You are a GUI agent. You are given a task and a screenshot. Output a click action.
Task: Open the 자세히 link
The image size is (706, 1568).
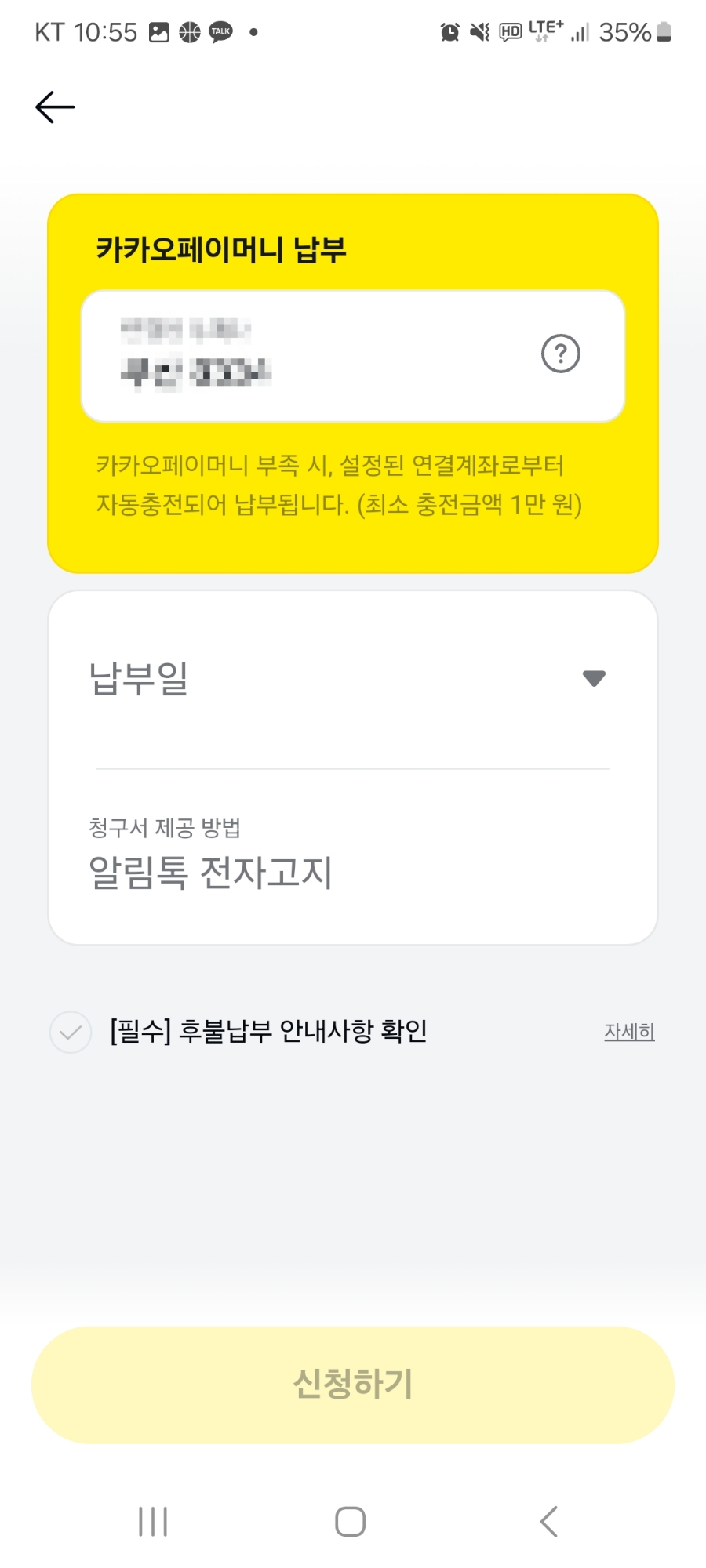629,1032
